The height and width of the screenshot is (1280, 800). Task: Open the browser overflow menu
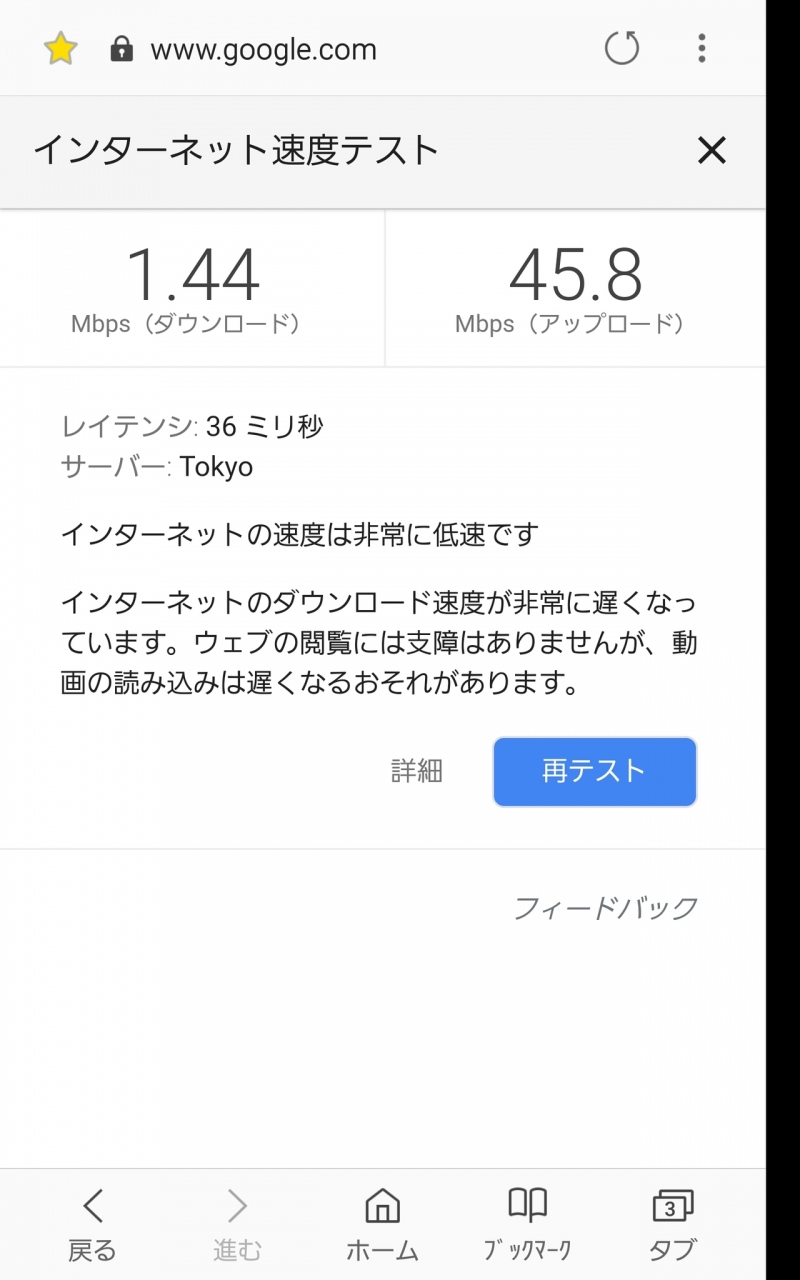tap(702, 48)
